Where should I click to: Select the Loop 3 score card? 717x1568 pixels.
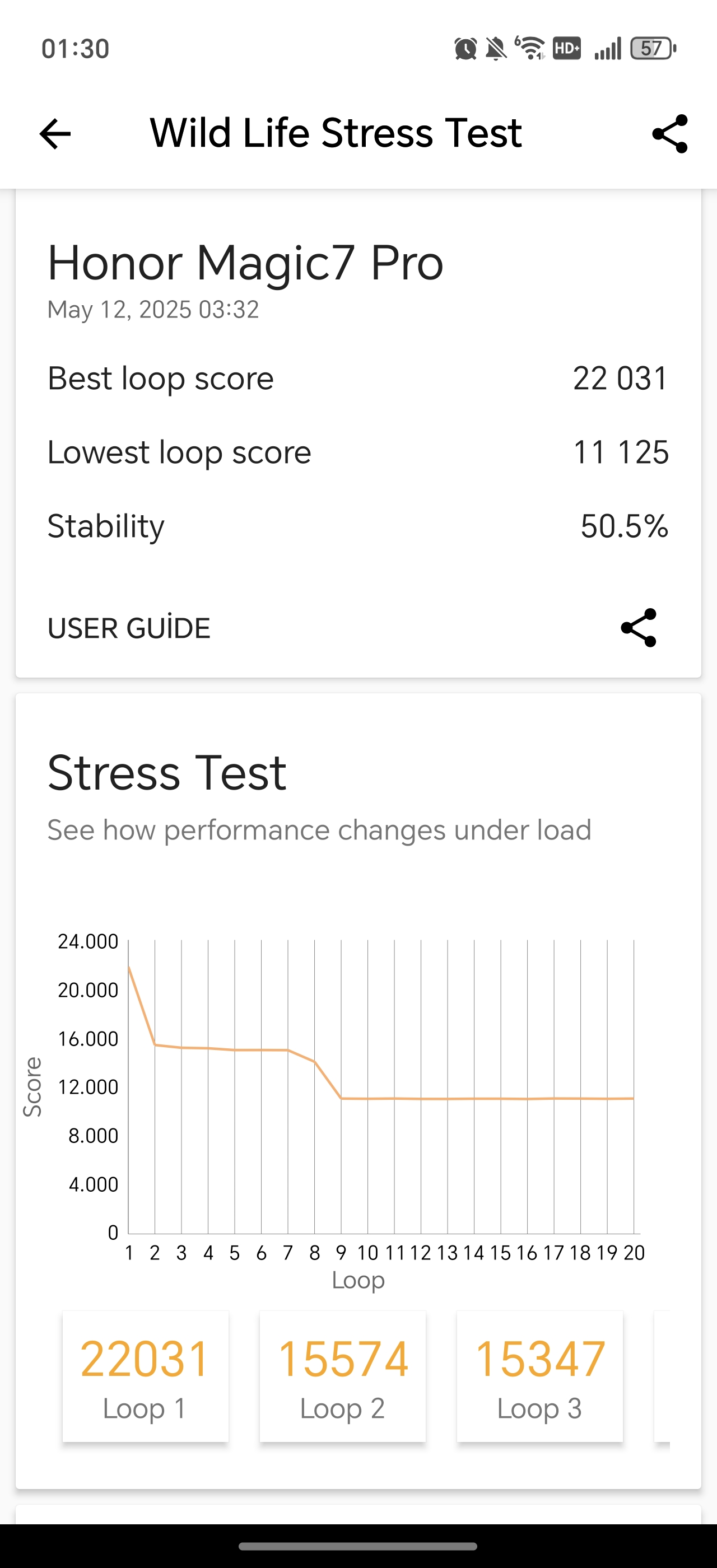(x=540, y=1376)
